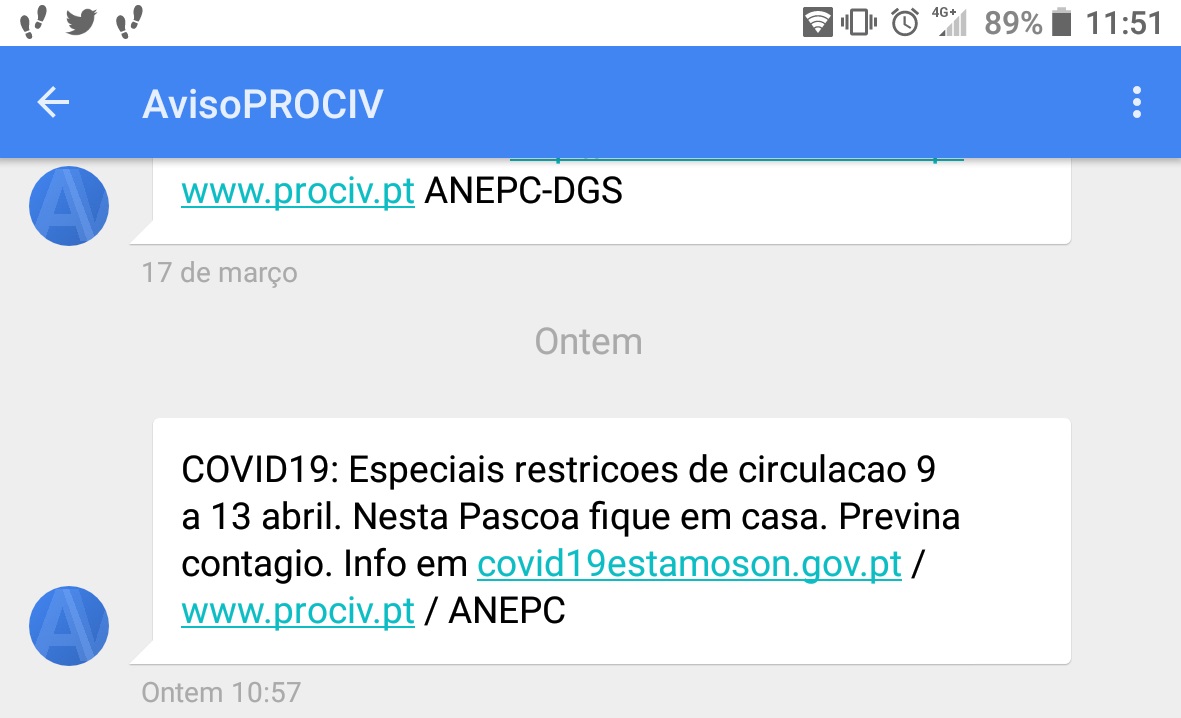Go back using the arrow icon

point(53,103)
